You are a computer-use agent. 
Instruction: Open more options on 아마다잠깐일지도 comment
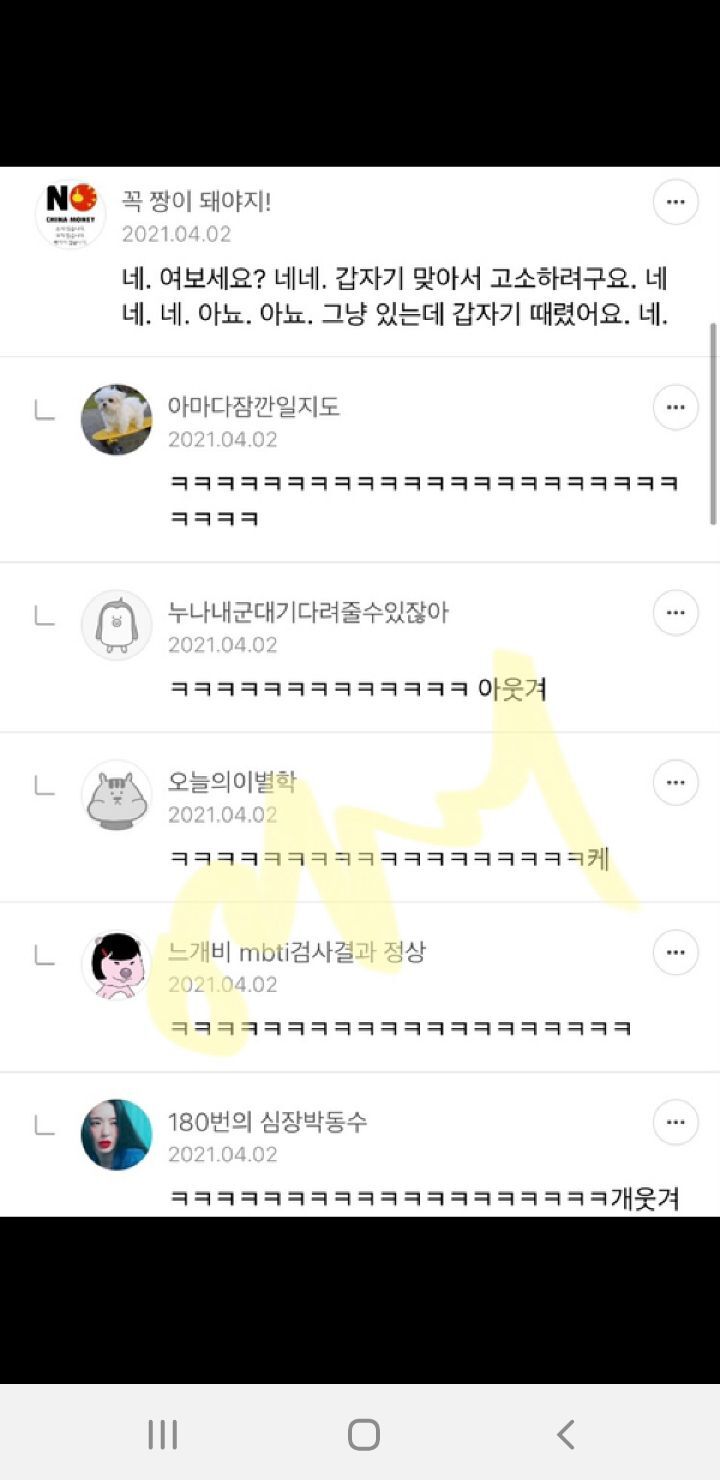676,407
